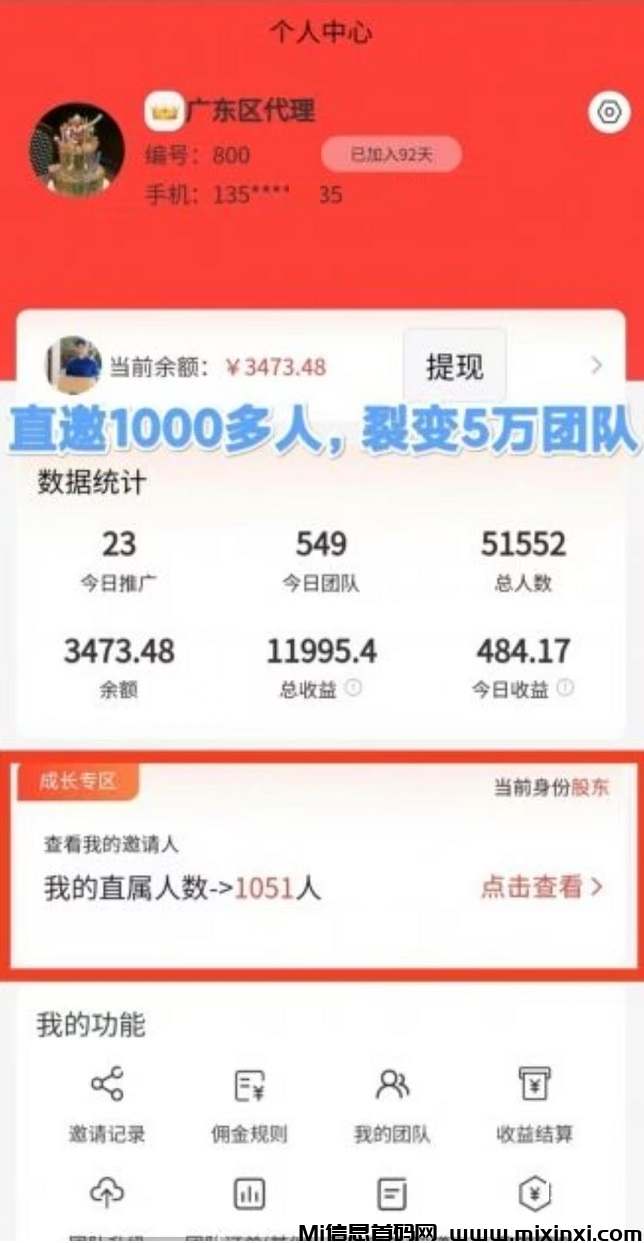Open 佣金规则 commission rules

(x=249, y=1104)
